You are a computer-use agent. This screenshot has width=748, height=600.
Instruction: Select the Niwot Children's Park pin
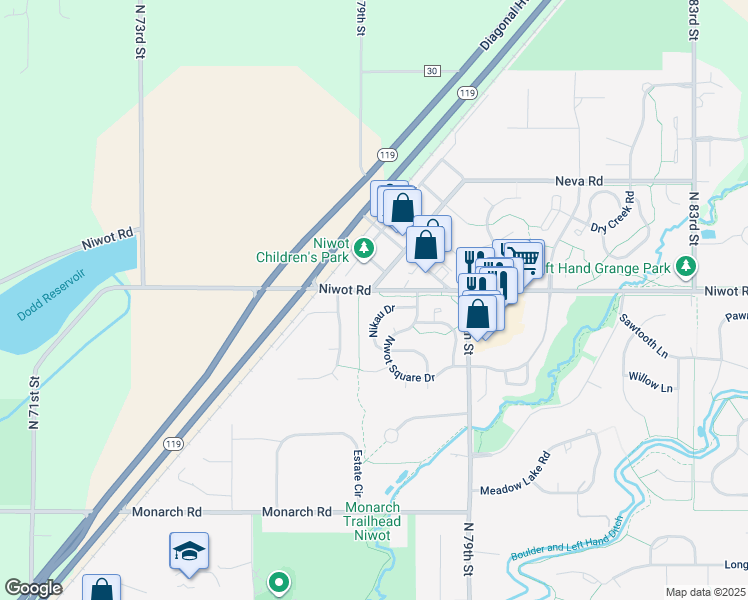[x=364, y=249]
